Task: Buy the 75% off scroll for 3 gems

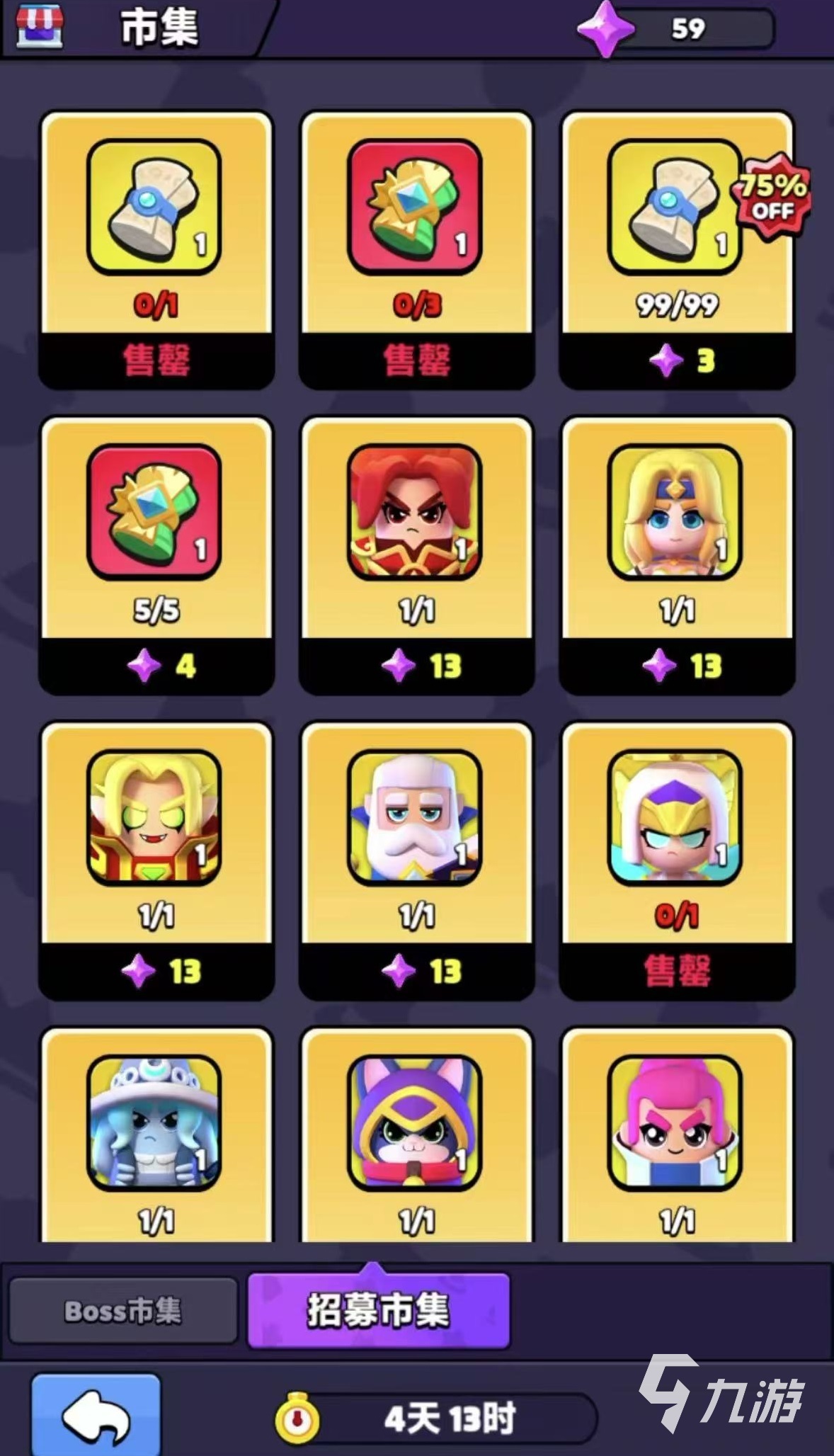Action: point(678,361)
